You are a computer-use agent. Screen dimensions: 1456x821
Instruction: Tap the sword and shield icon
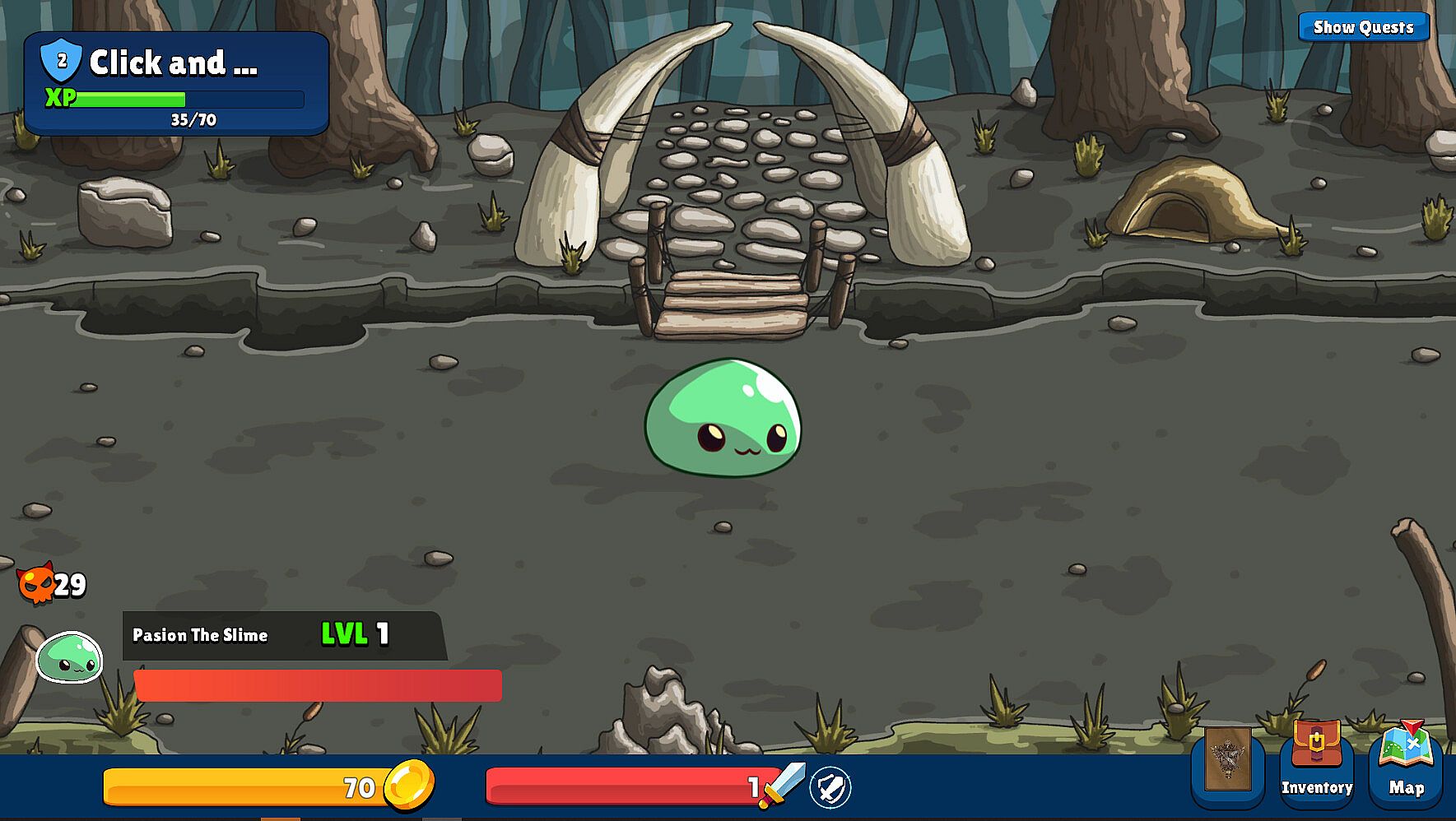click(x=830, y=787)
